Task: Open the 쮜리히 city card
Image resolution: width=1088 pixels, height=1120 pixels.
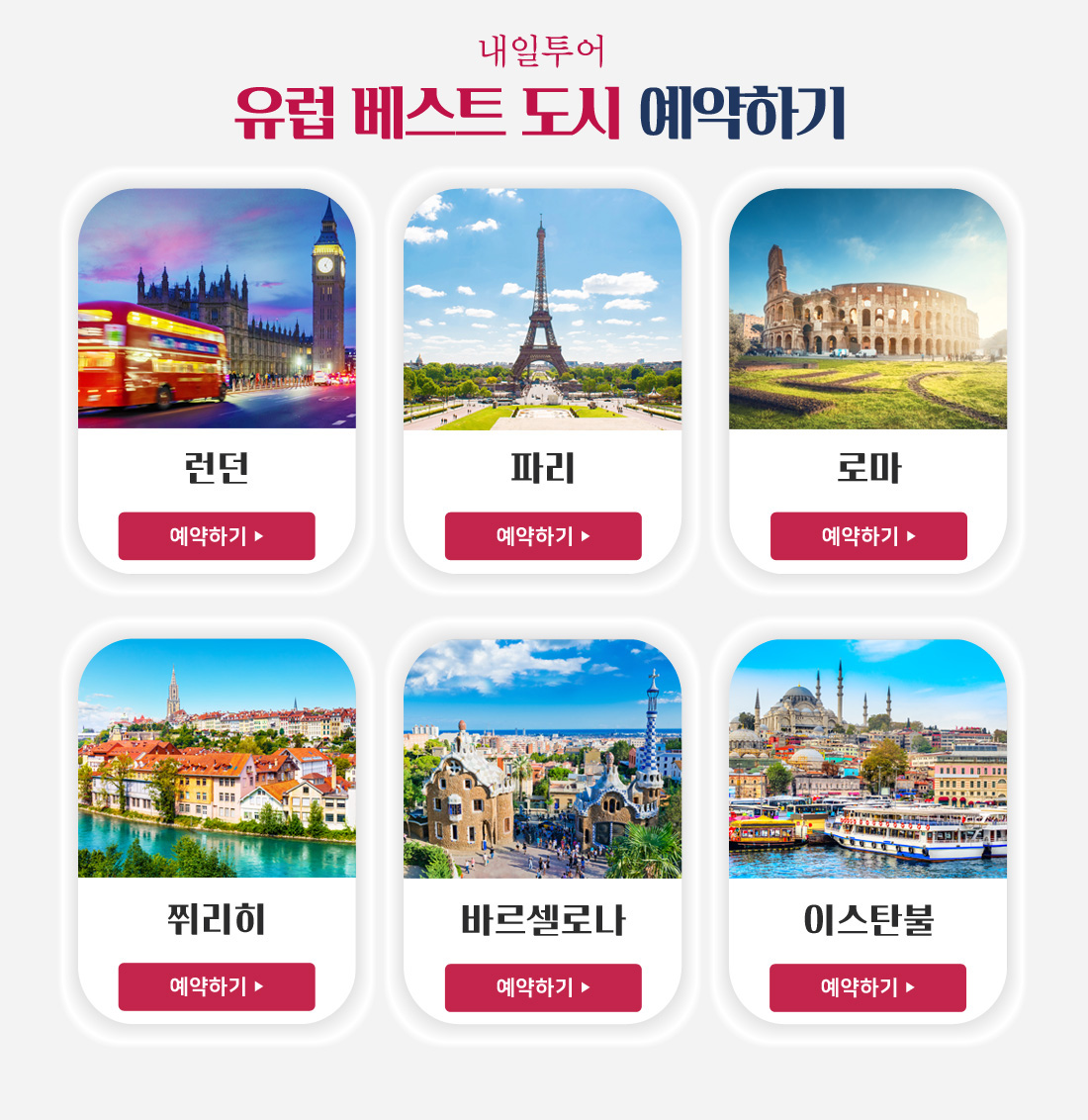Action: [x=217, y=759]
